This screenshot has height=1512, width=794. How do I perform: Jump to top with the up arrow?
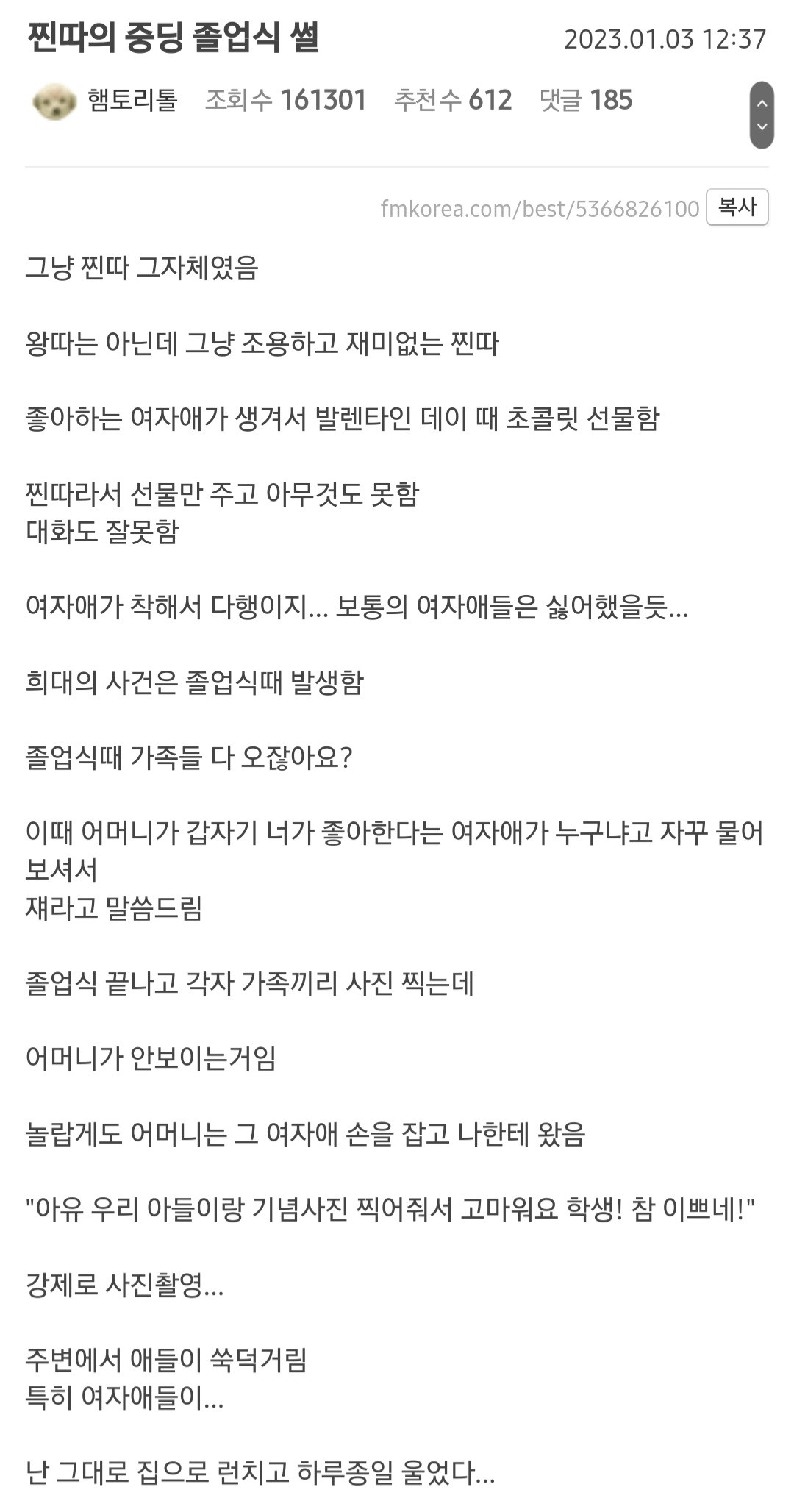tap(762, 103)
